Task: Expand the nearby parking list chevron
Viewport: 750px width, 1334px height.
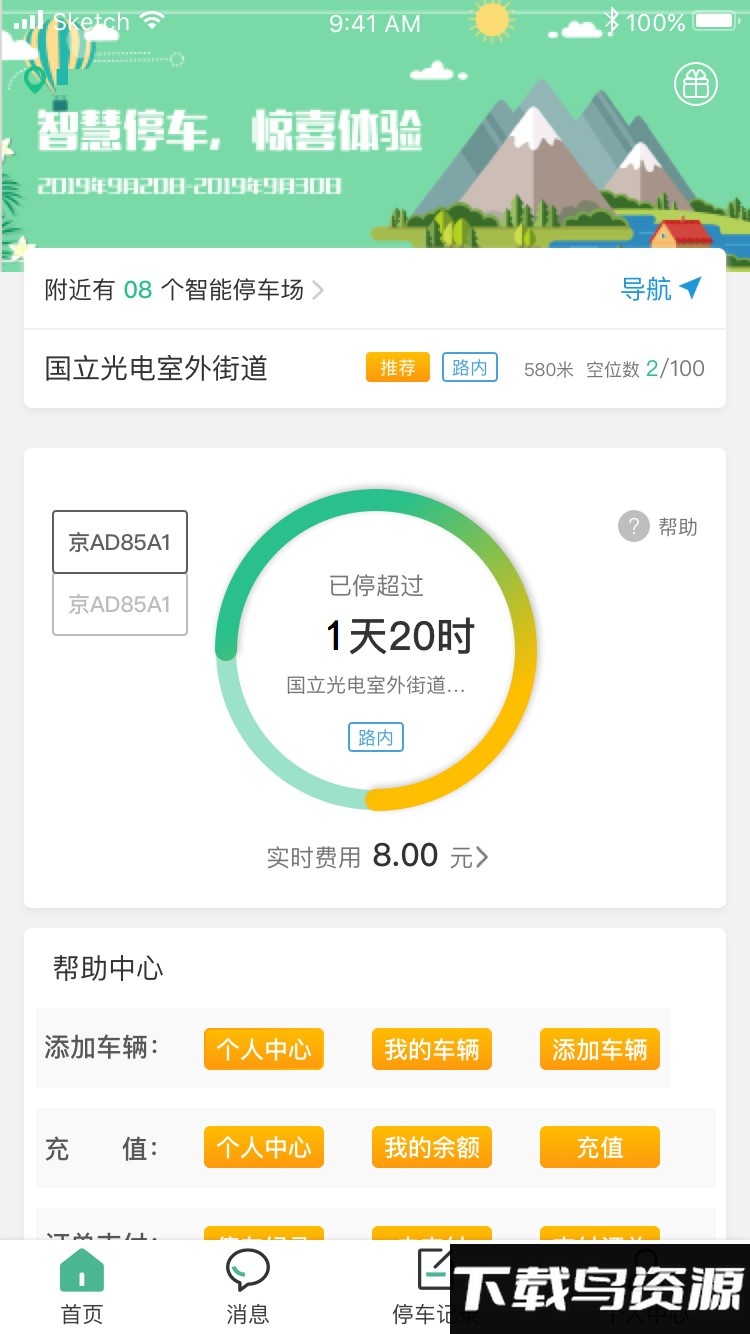Action: coord(318,290)
